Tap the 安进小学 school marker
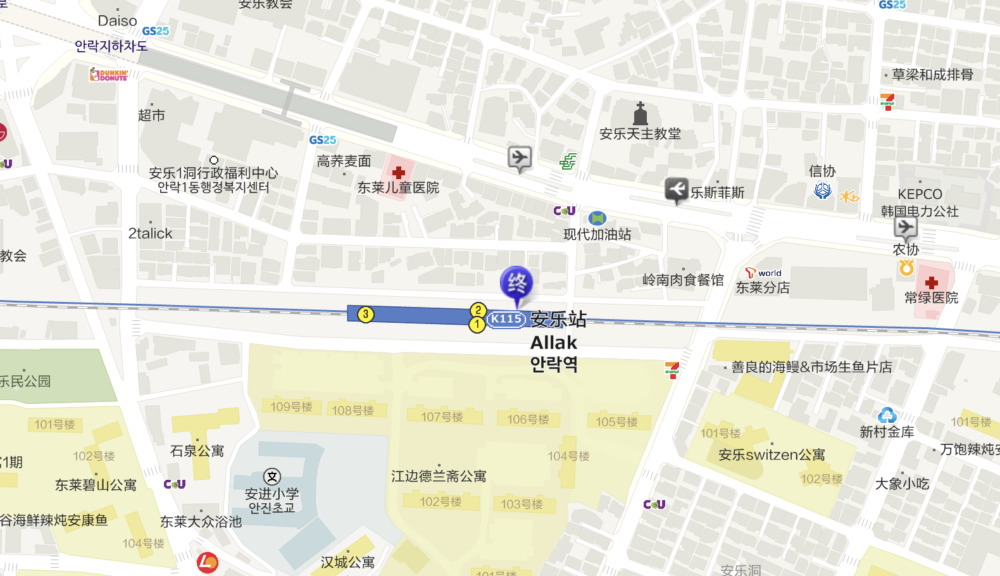 (x=271, y=476)
